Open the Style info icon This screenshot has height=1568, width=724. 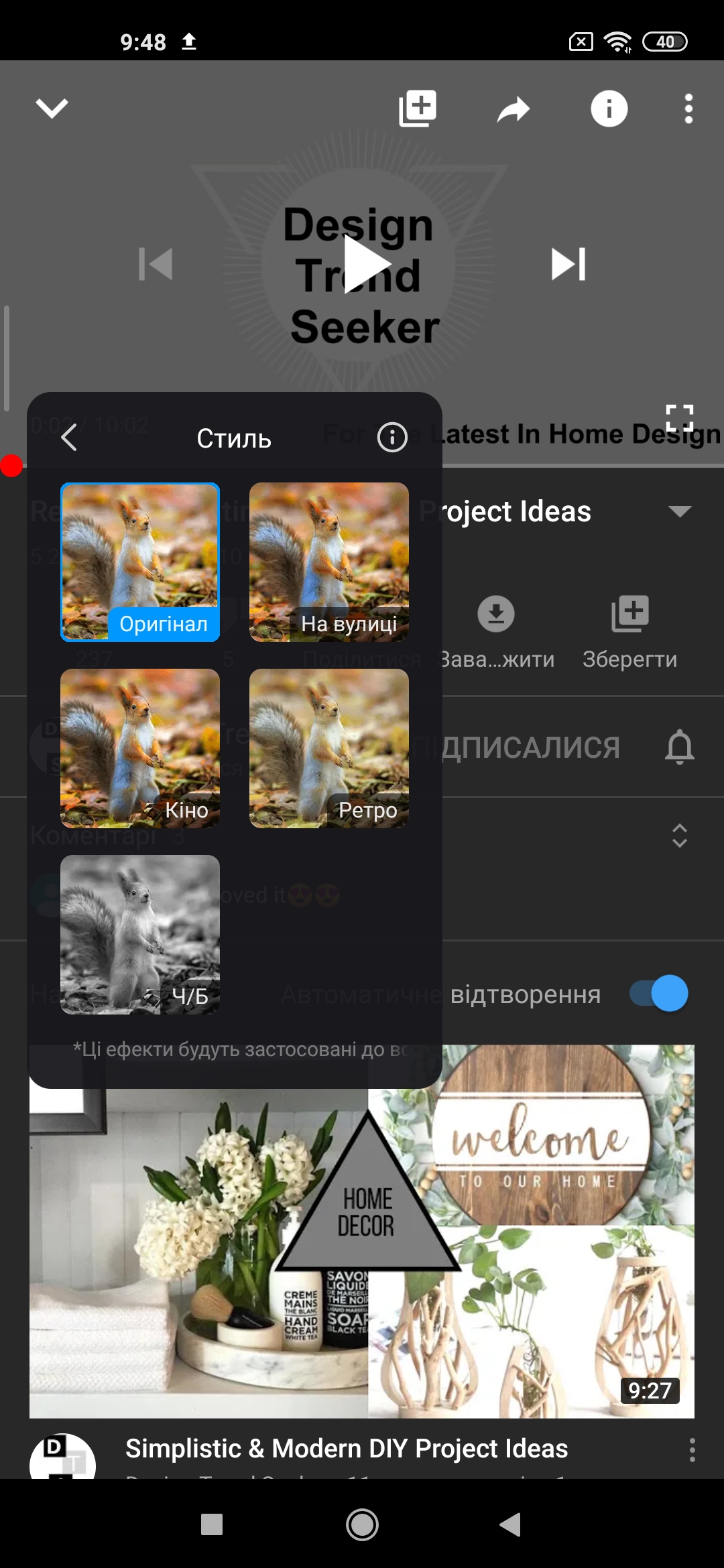pyautogui.click(x=391, y=439)
